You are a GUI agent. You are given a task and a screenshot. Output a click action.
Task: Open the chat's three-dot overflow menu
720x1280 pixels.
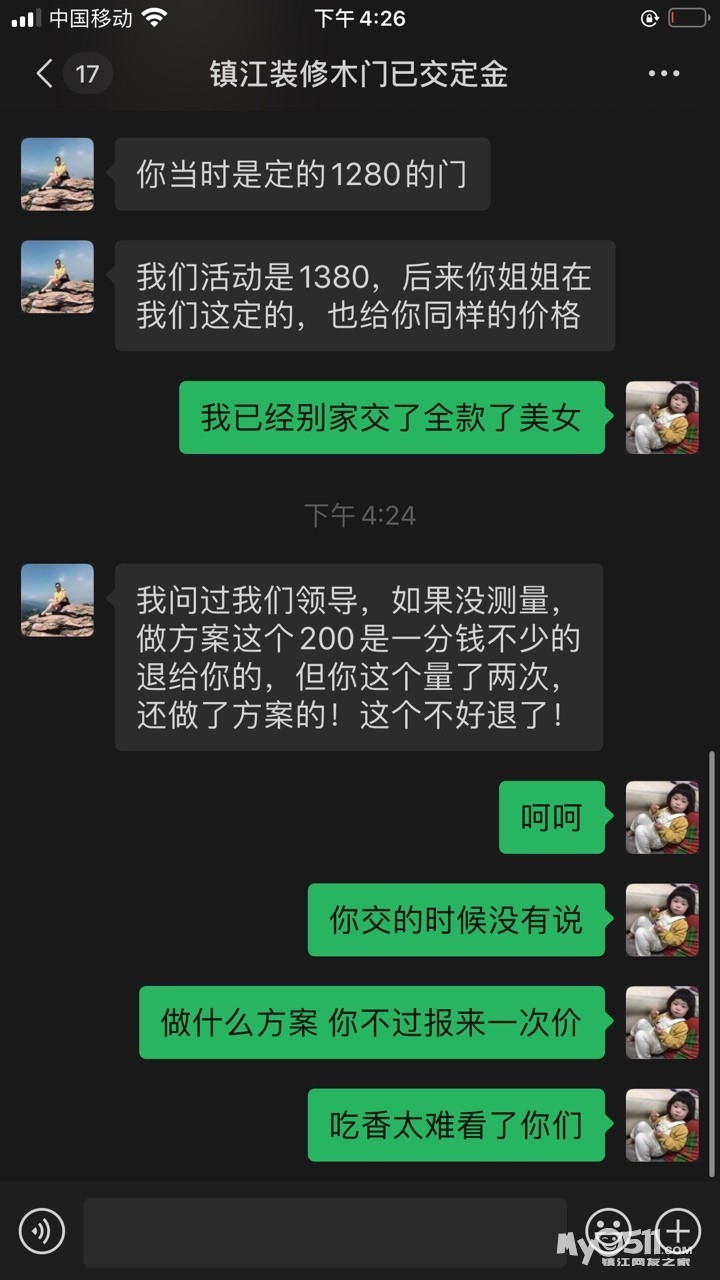click(664, 74)
